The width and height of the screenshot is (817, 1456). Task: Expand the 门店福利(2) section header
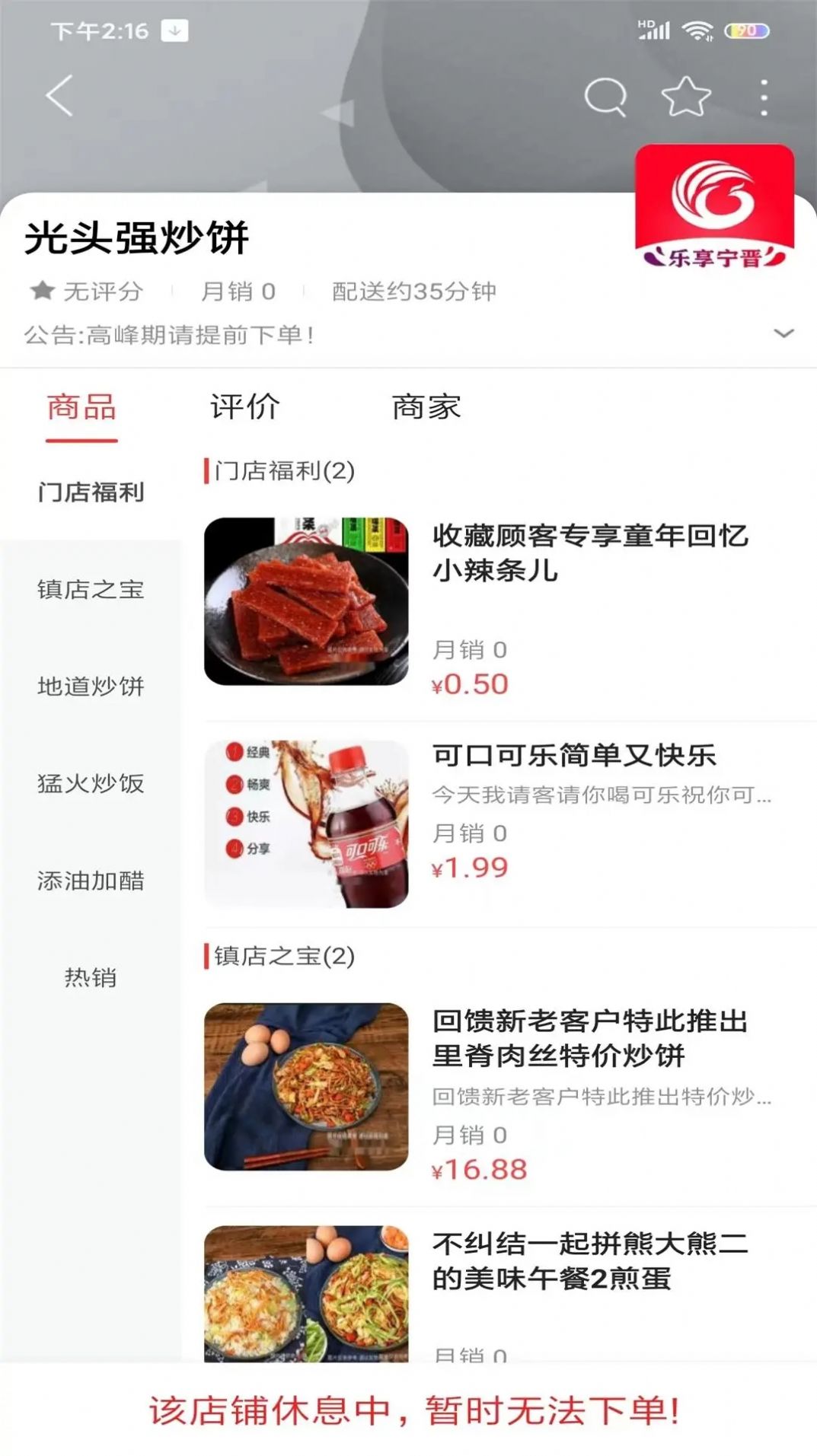pyautogui.click(x=279, y=470)
